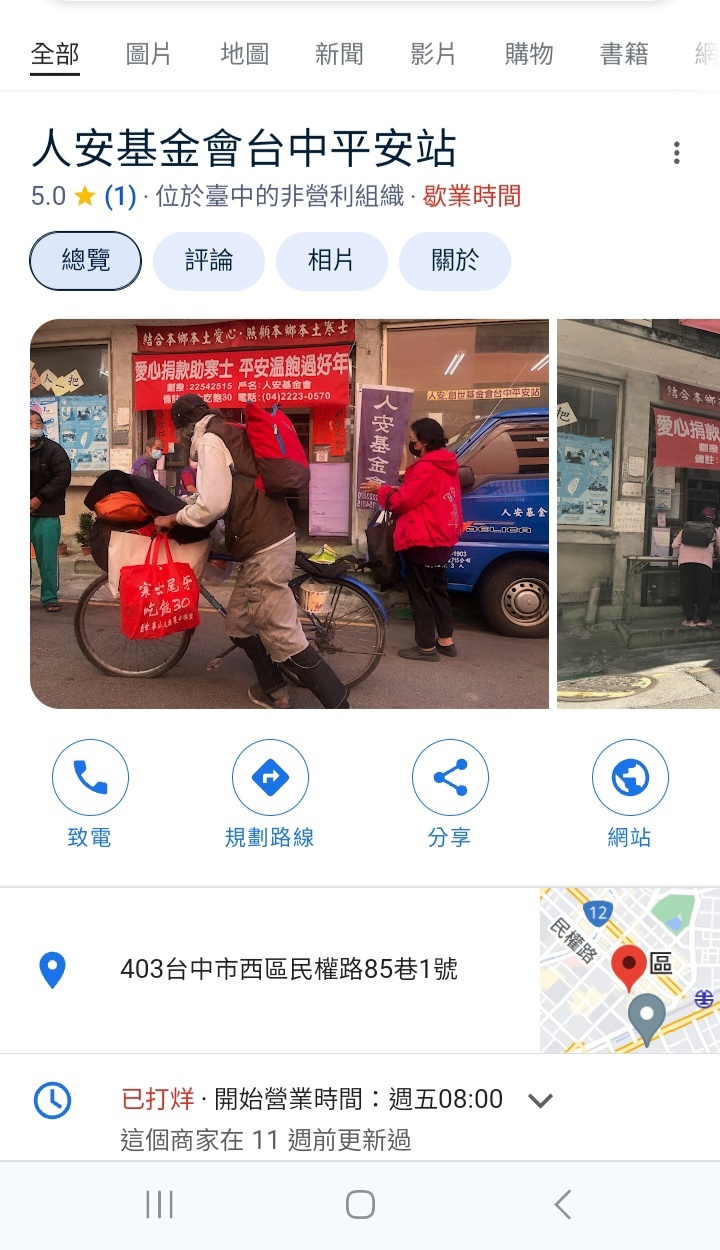
Task: Open the map thumbnail next to the address
Action: pyautogui.click(x=629, y=969)
